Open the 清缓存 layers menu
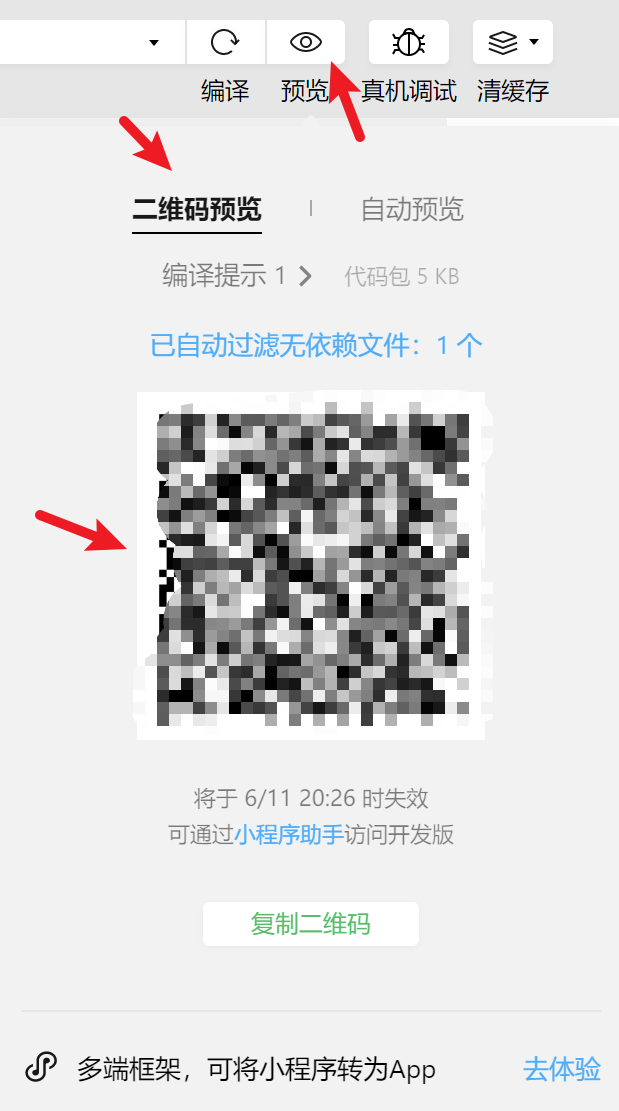This screenshot has height=1111, width=619. (x=513, y=42)
